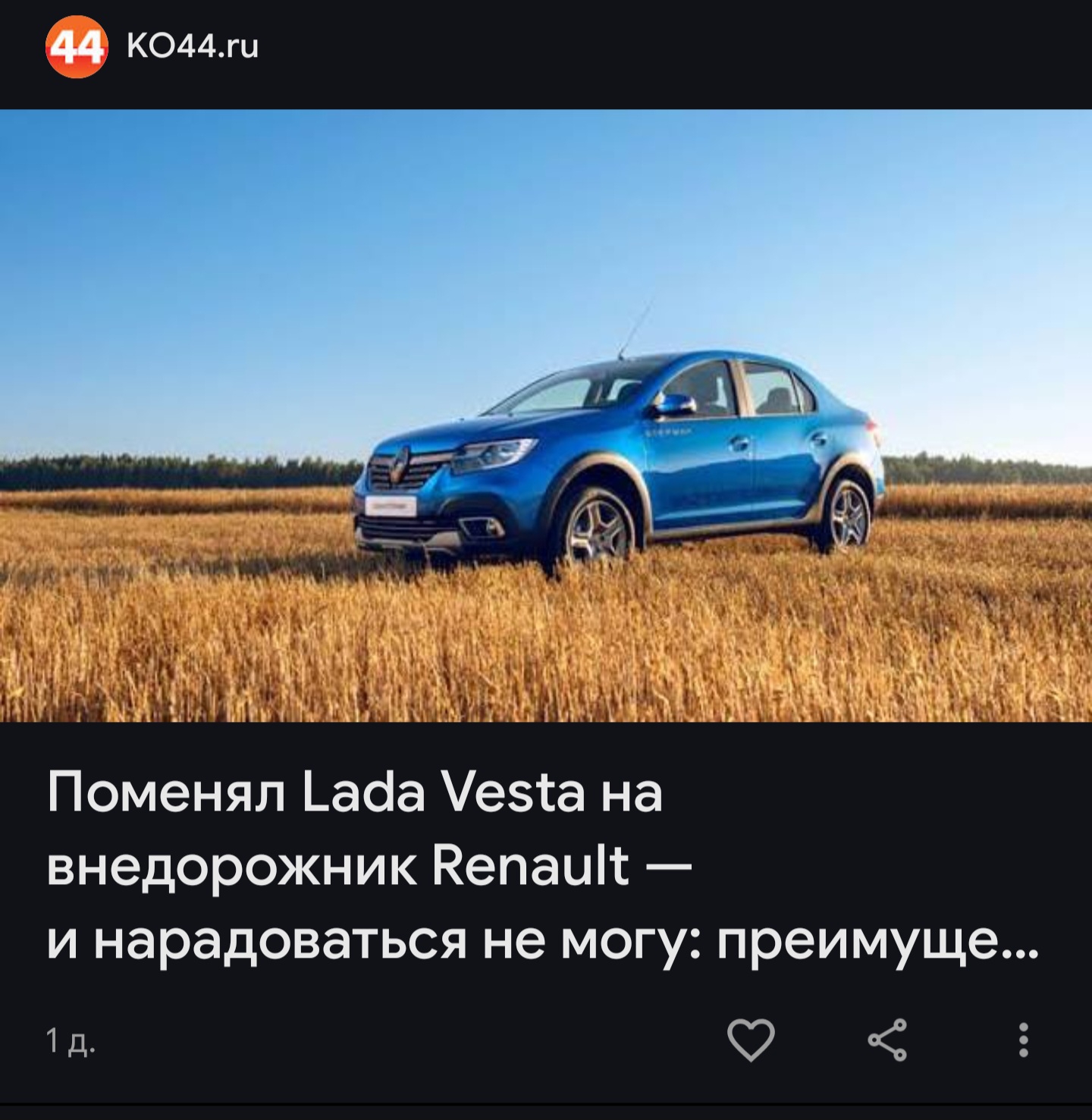Share the KO44.ru article

(887, 1040)
